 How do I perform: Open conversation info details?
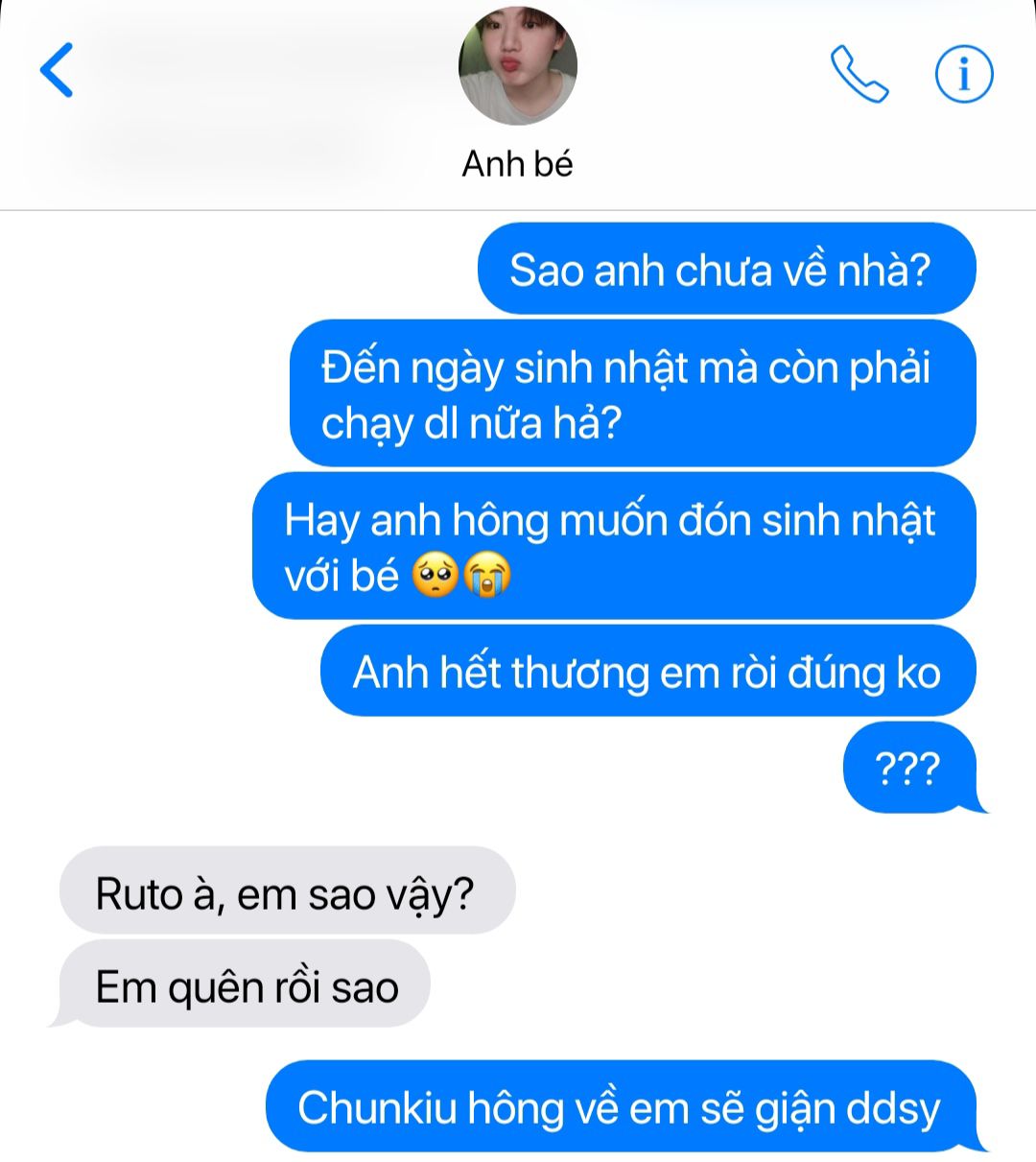pyautogui.click(x=964, y=73)
